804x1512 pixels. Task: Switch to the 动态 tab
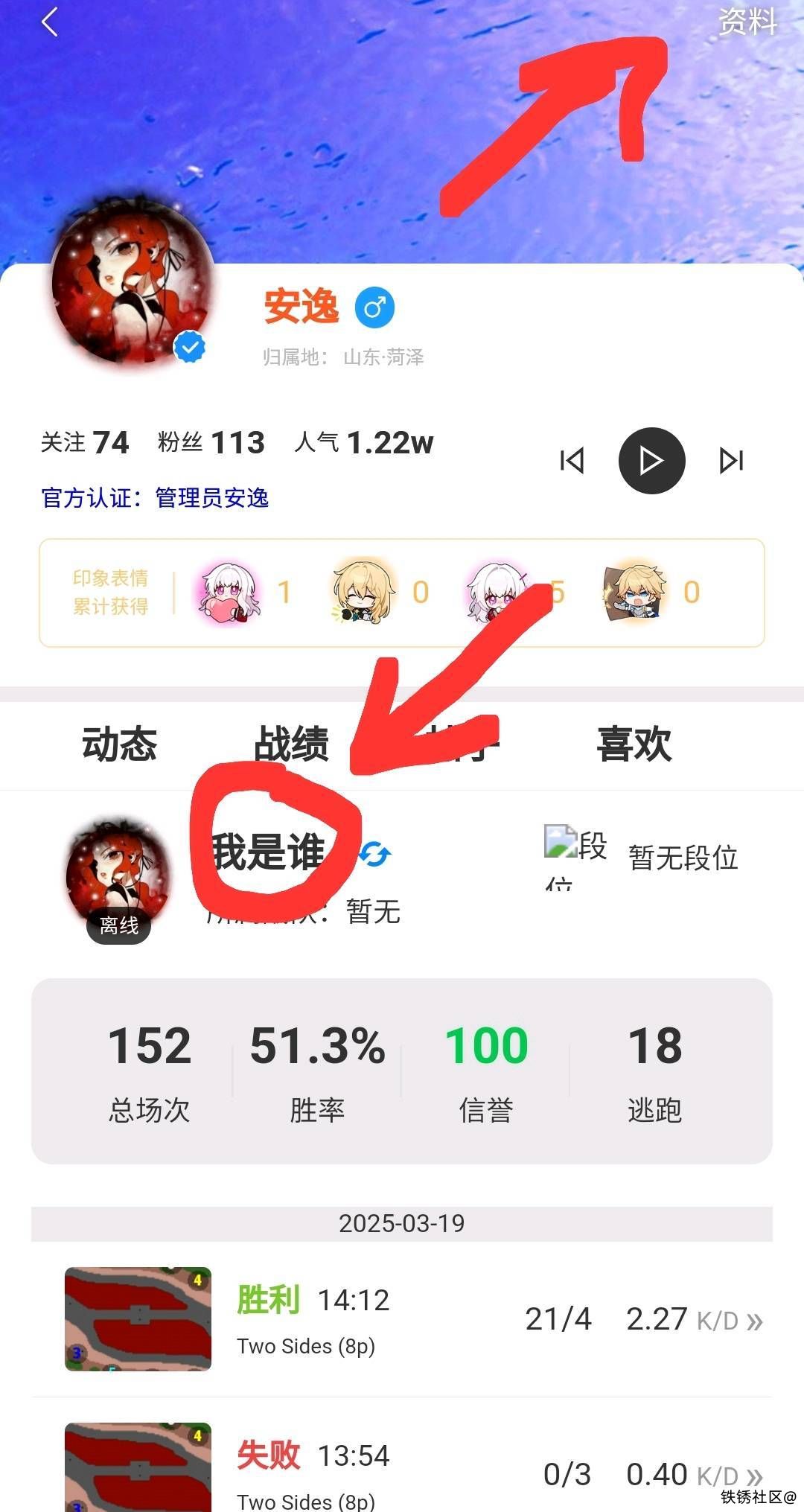tap(119, 744)
